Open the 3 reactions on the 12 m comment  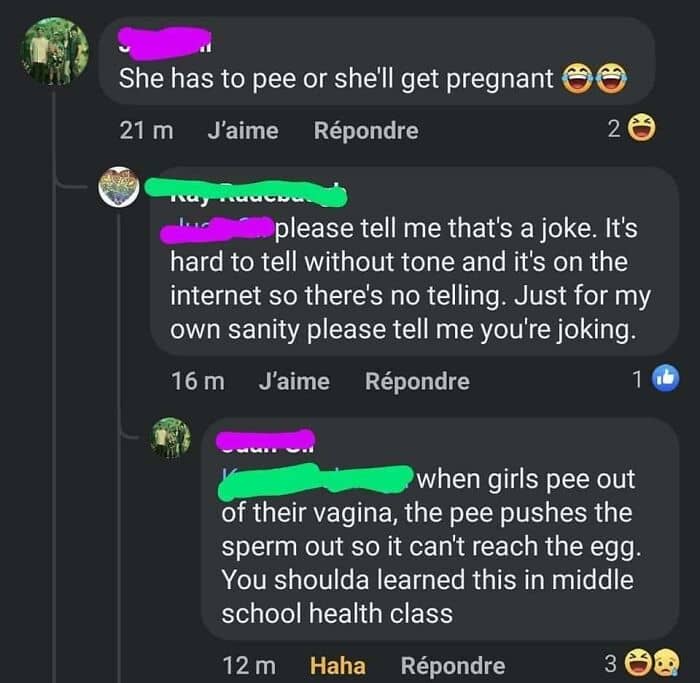[642, 663]
